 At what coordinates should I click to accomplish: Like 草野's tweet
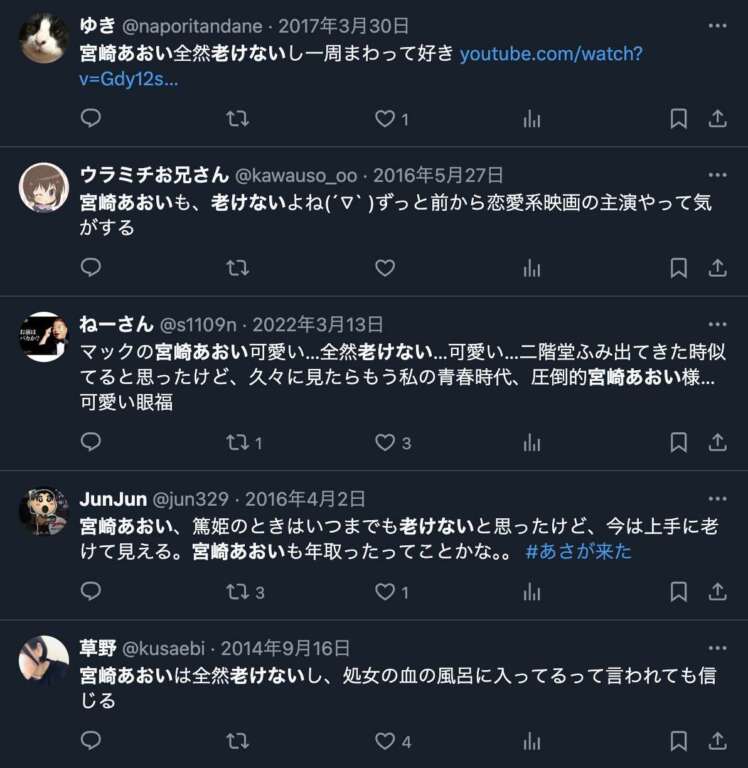coord(385,741)
